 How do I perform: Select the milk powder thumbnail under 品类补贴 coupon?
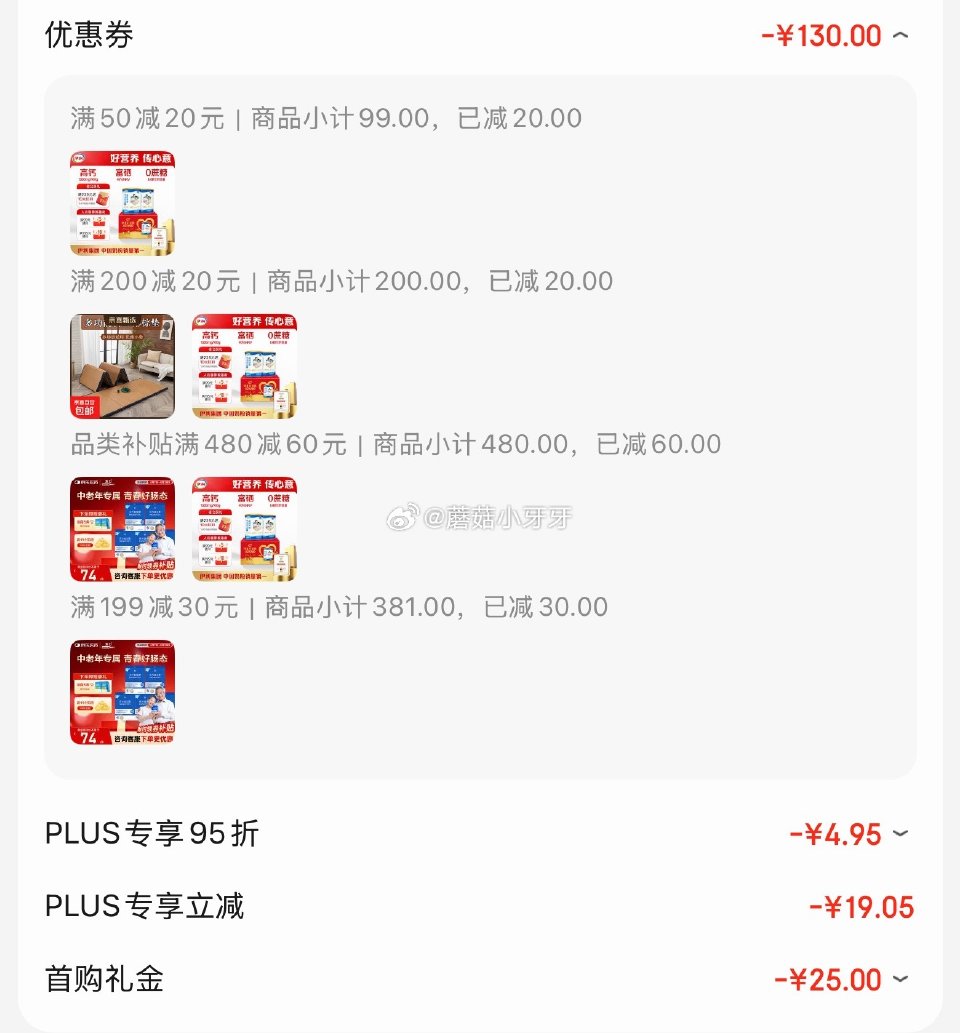pos(243,529)
